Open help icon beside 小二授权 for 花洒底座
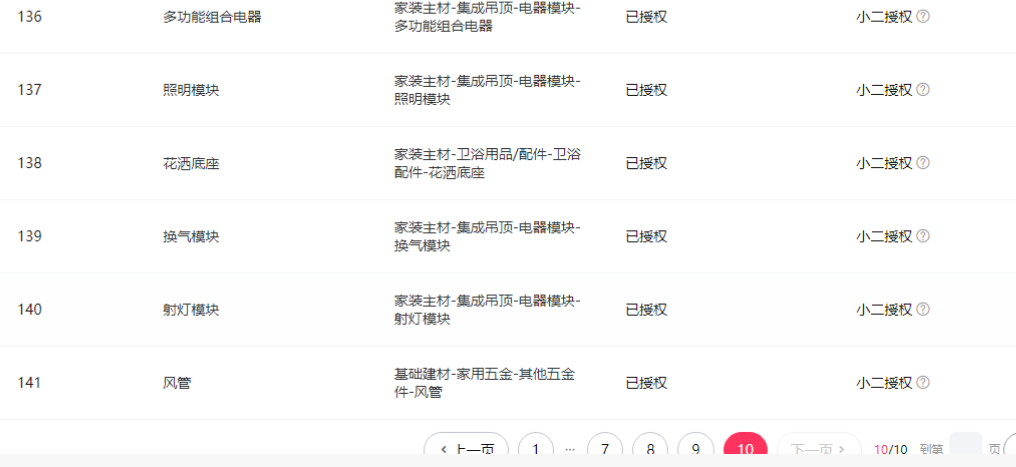 923,163
